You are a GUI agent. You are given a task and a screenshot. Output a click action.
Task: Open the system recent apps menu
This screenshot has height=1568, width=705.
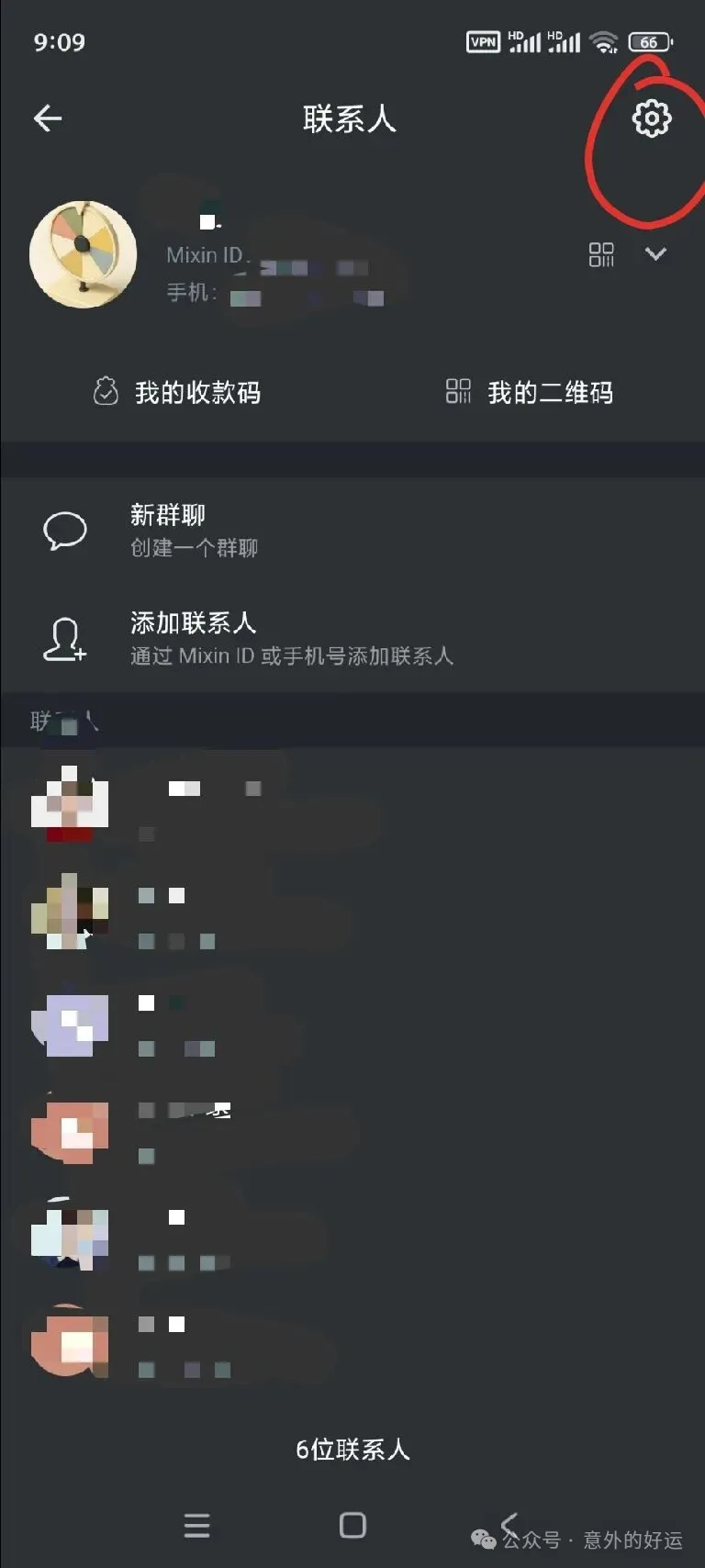click(x=196, y=1525)
